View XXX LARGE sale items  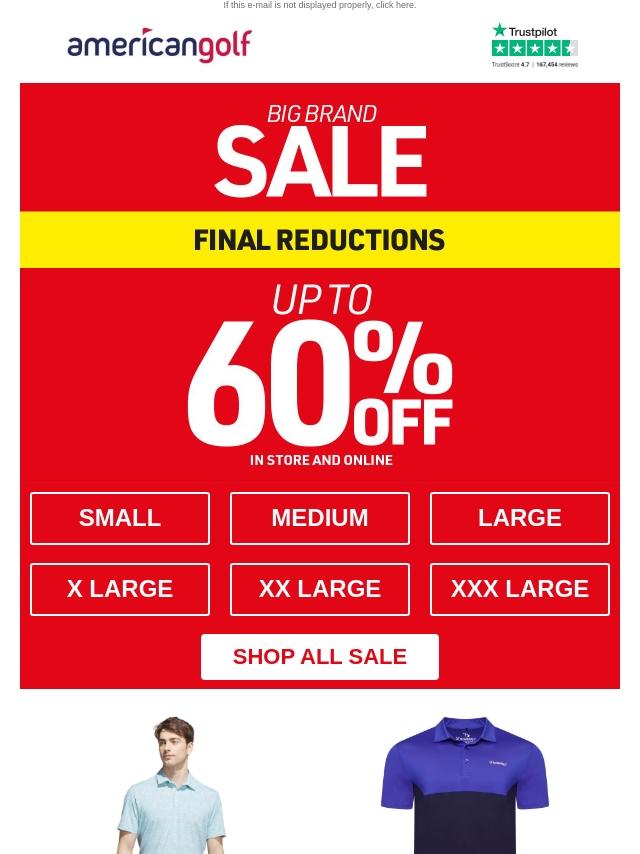(x=520, y=589)
